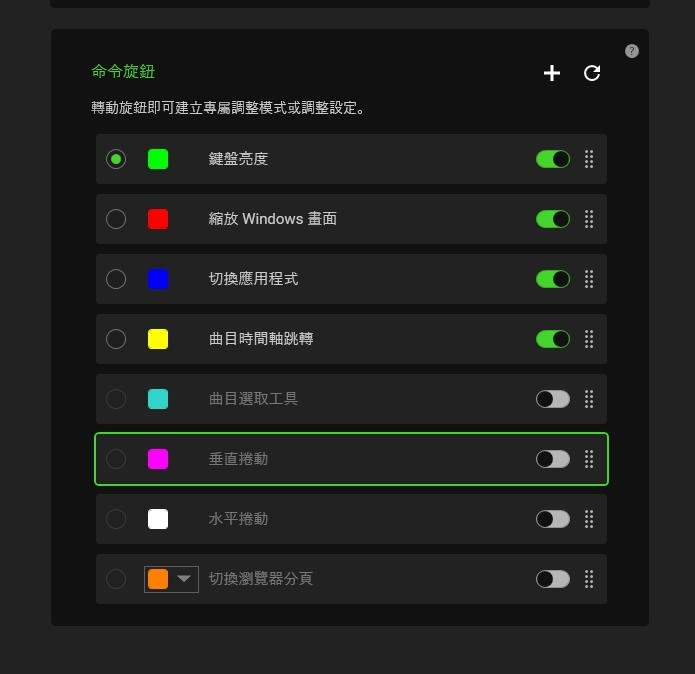Switch on 切換瀏覽器分頁
695x674 pixels.
point(553,579)
